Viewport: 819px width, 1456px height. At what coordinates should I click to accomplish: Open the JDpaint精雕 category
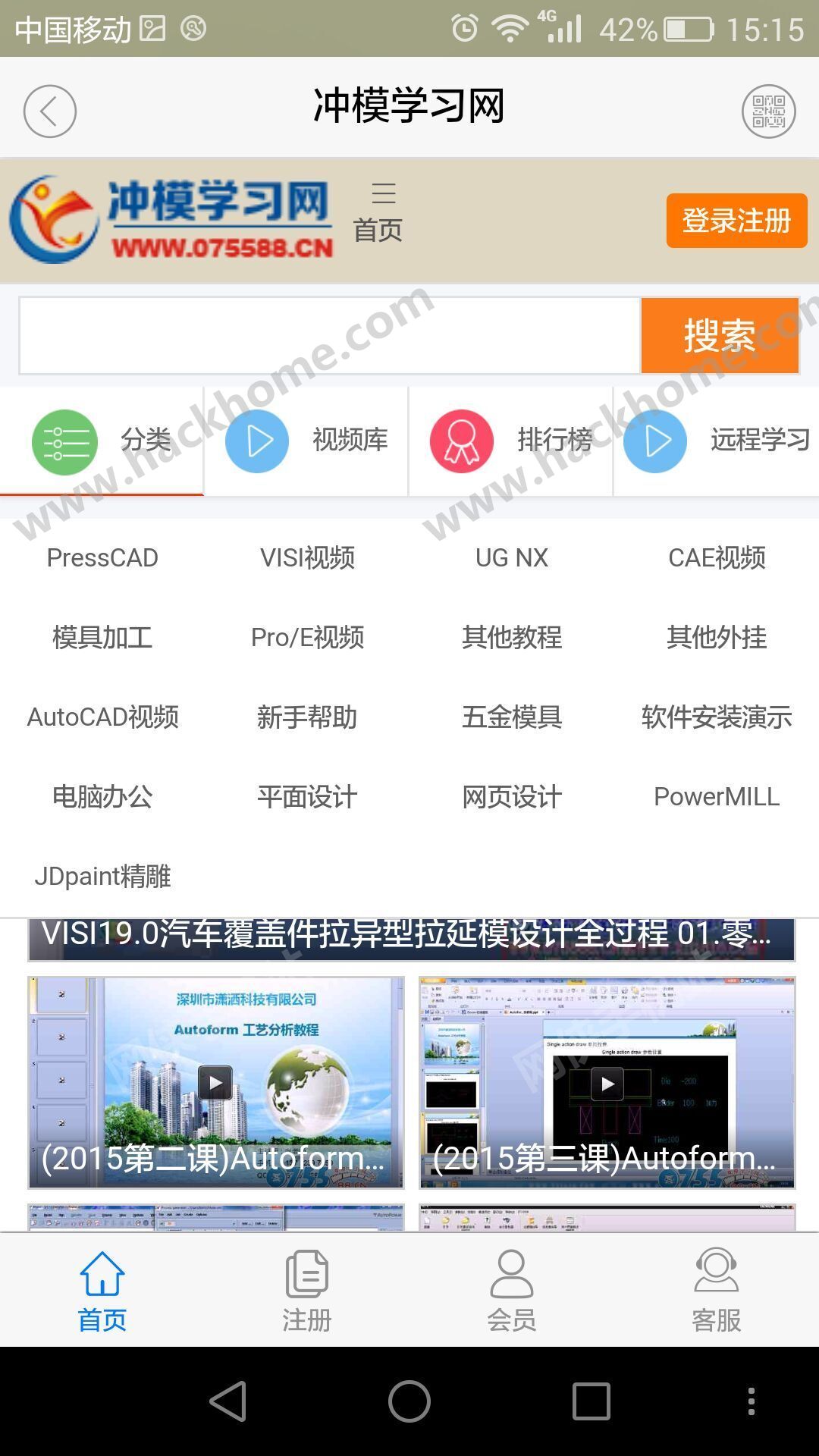pos(102,877)
